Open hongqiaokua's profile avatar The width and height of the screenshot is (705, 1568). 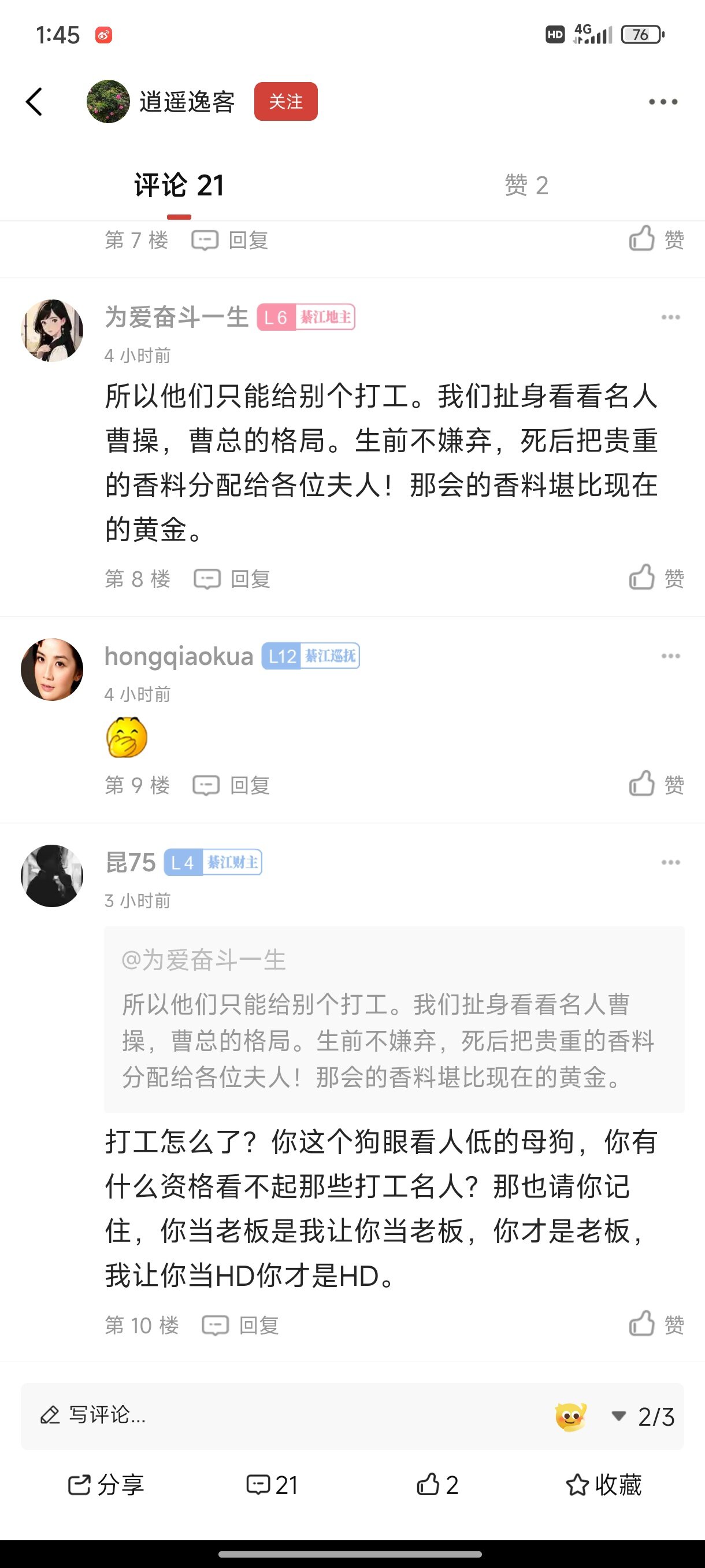pyautogui.click(x=51, y=669)
